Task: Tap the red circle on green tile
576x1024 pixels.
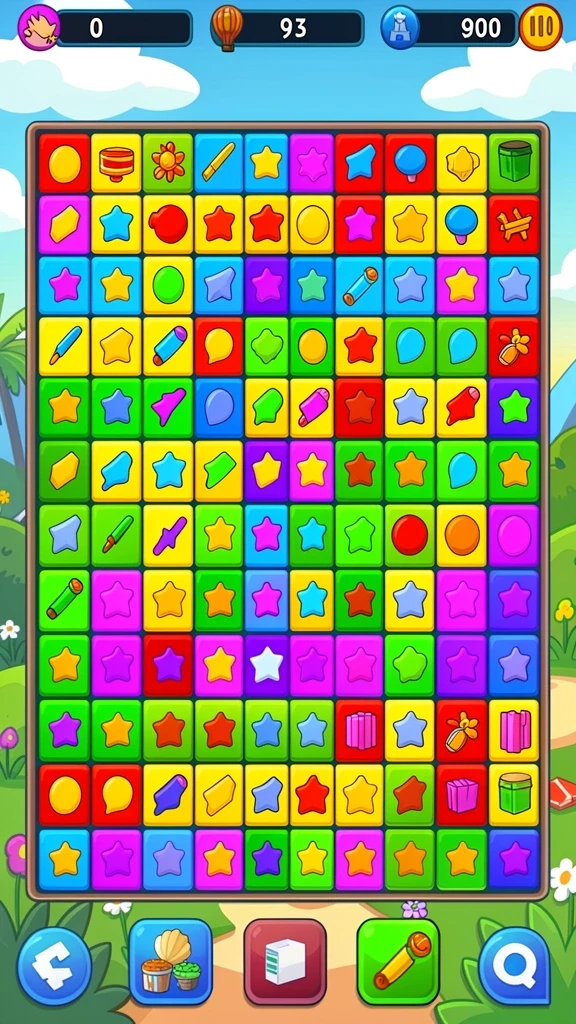Action: pos(409,536)
